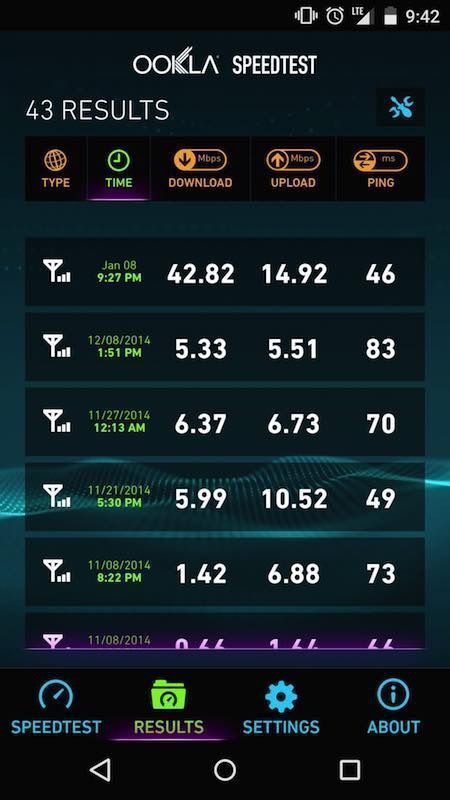Open the About tab
The image size is (450, 800).
tap(393, 707)
